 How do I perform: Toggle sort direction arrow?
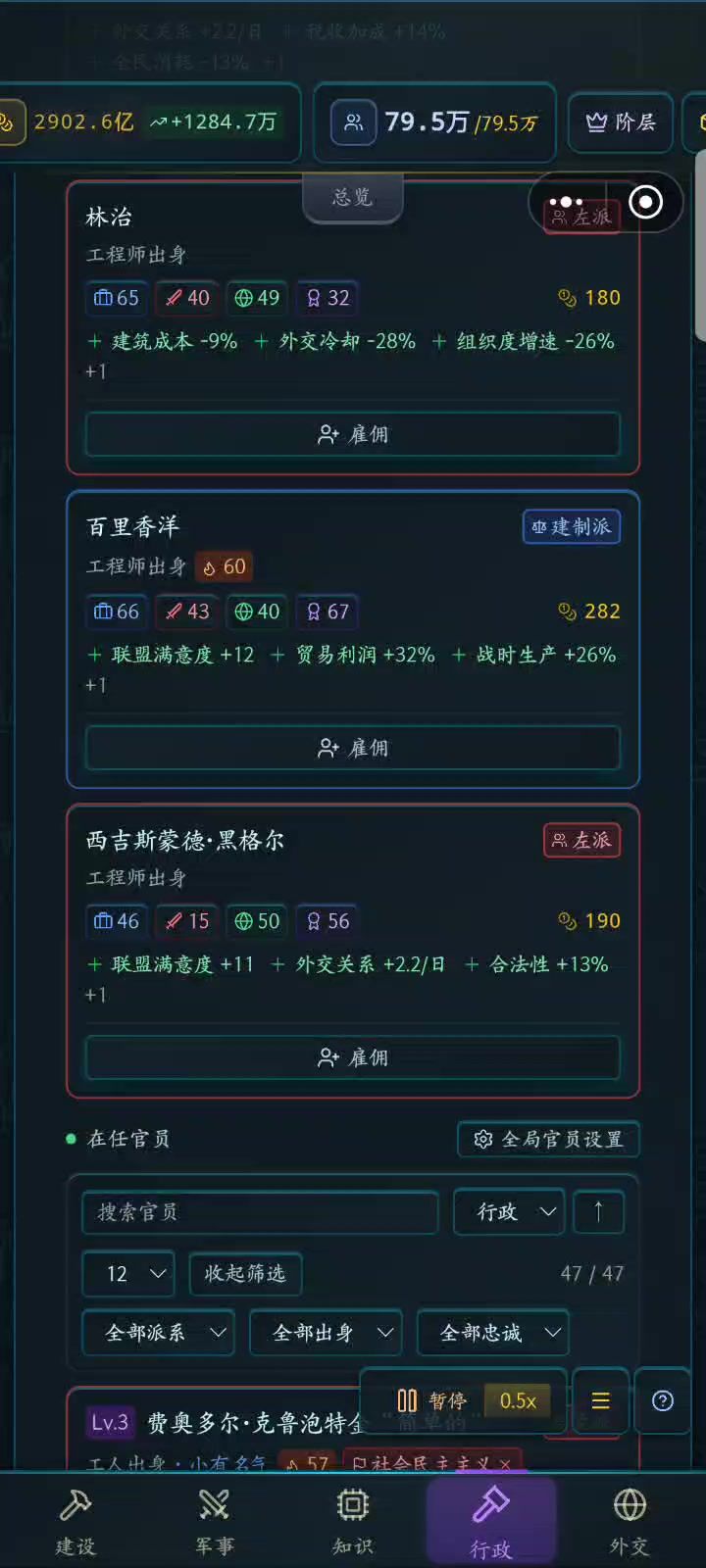tap(598, 1212)
